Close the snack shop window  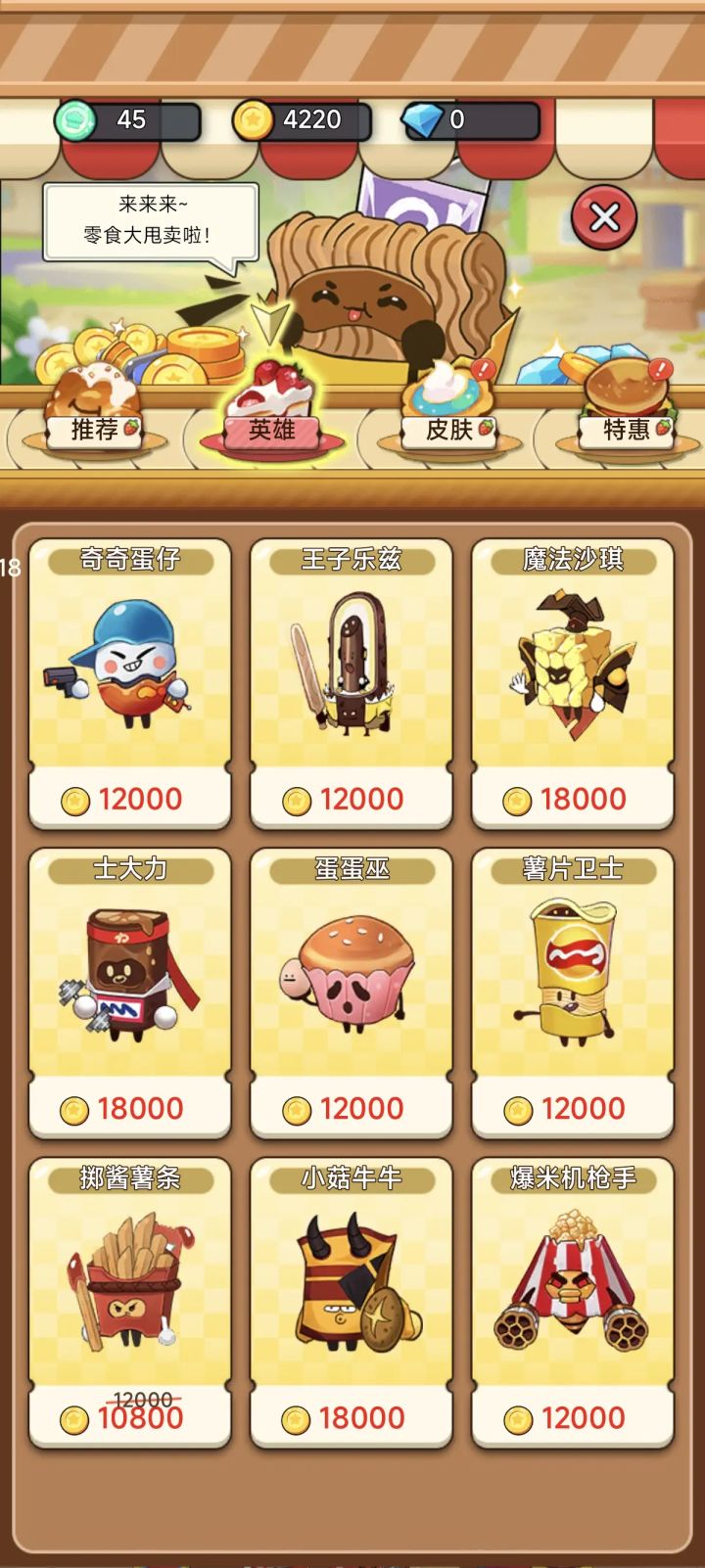coord(604,217)
